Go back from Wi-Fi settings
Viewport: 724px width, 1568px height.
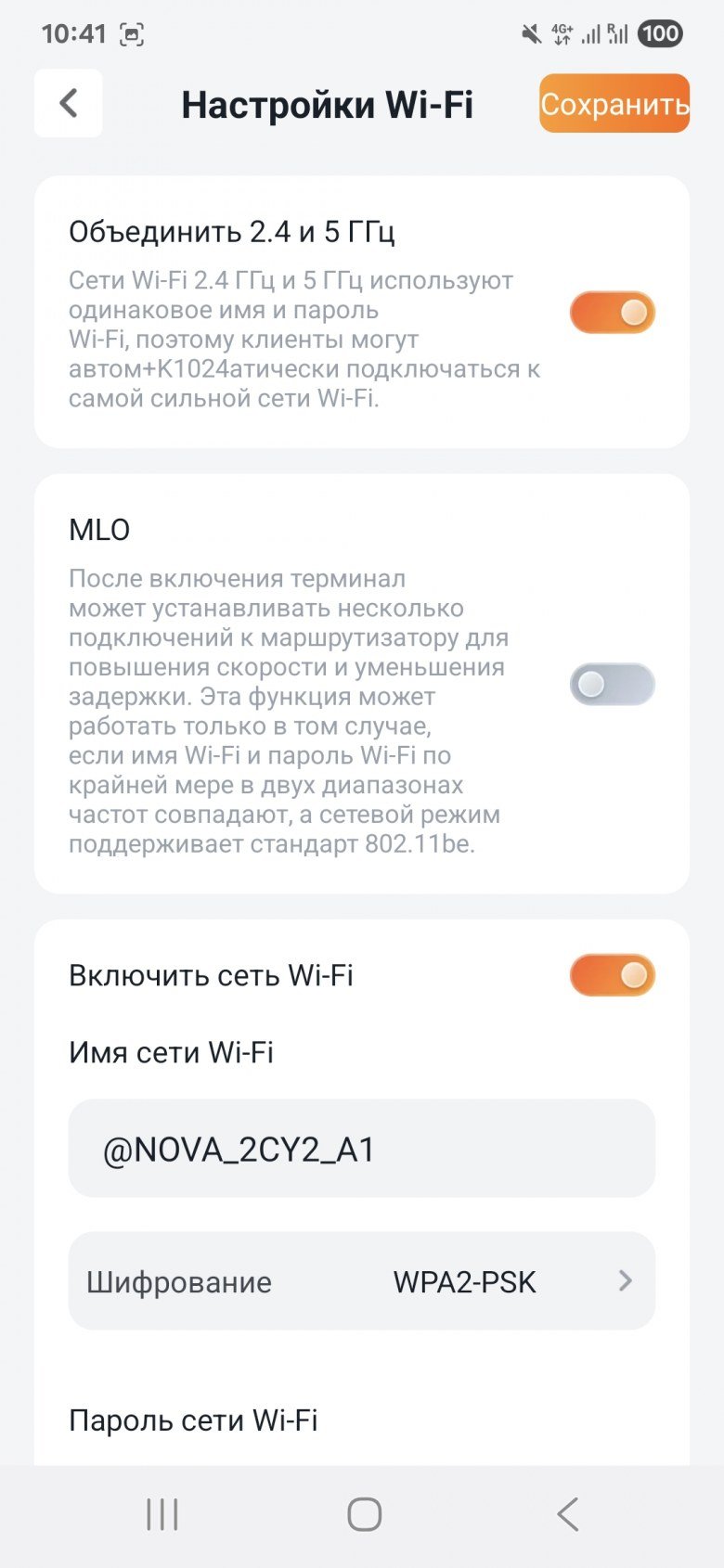(69, 103)
